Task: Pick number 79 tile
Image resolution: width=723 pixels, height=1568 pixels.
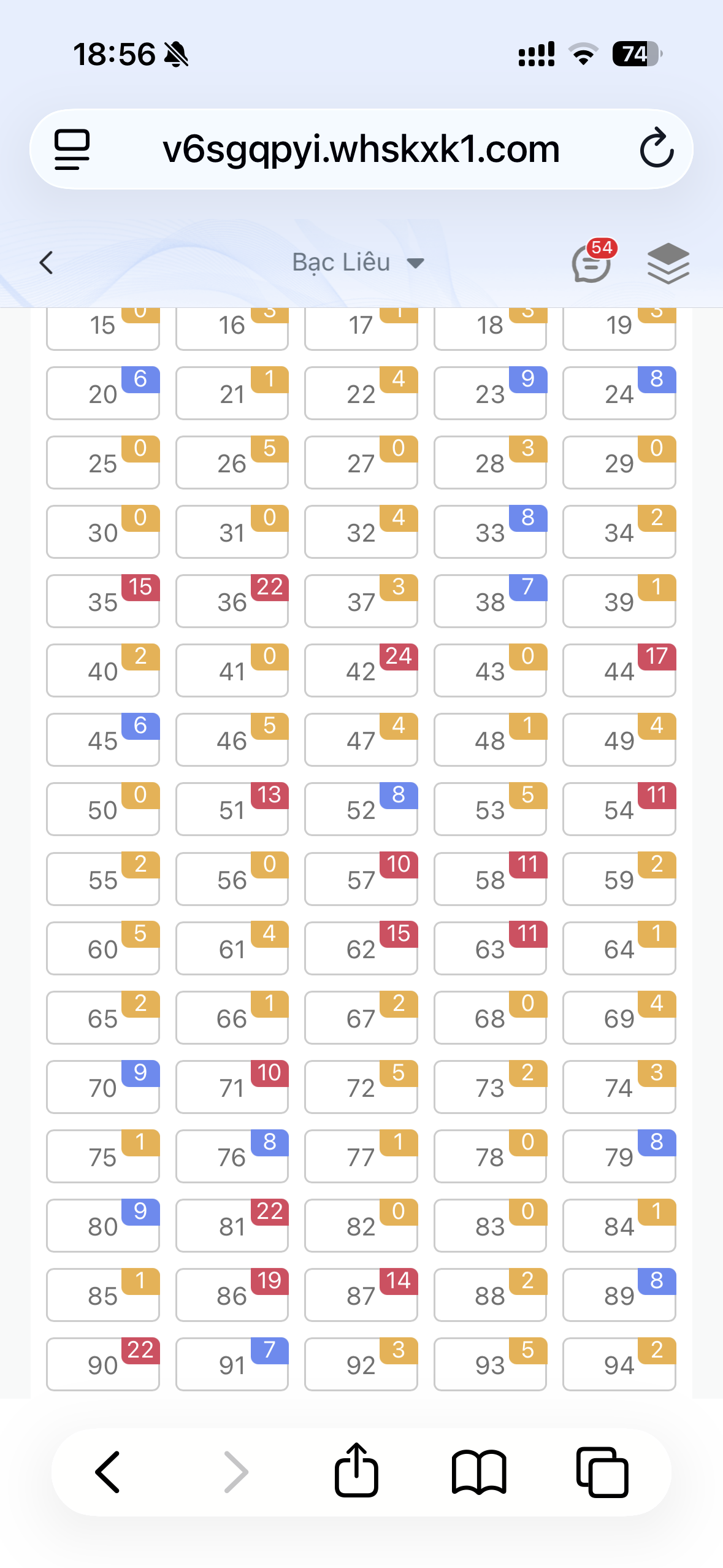Action: click(619, 1156)
